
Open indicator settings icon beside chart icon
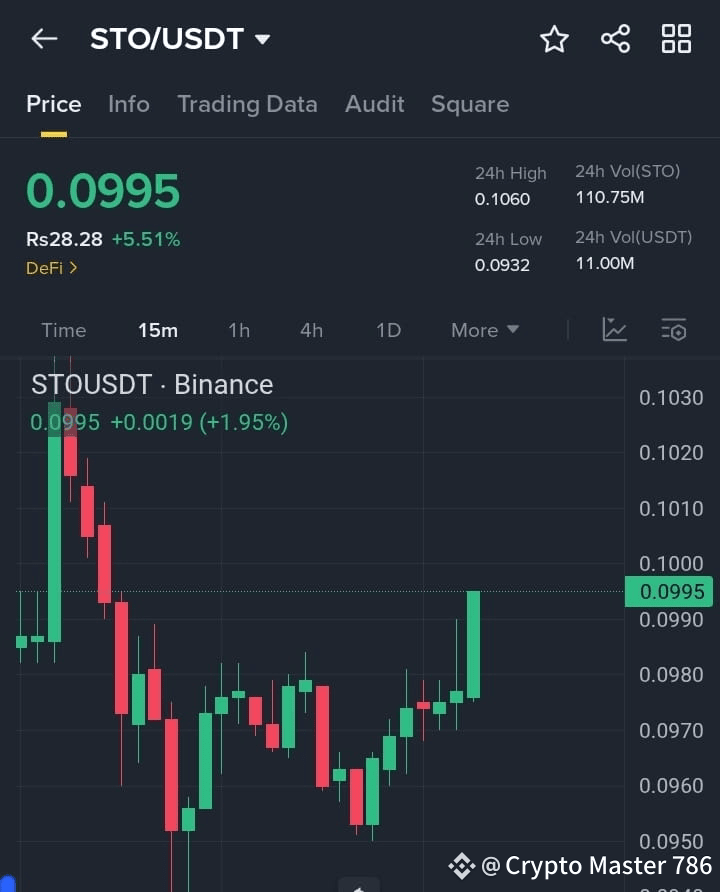click(x=673, y=329)
